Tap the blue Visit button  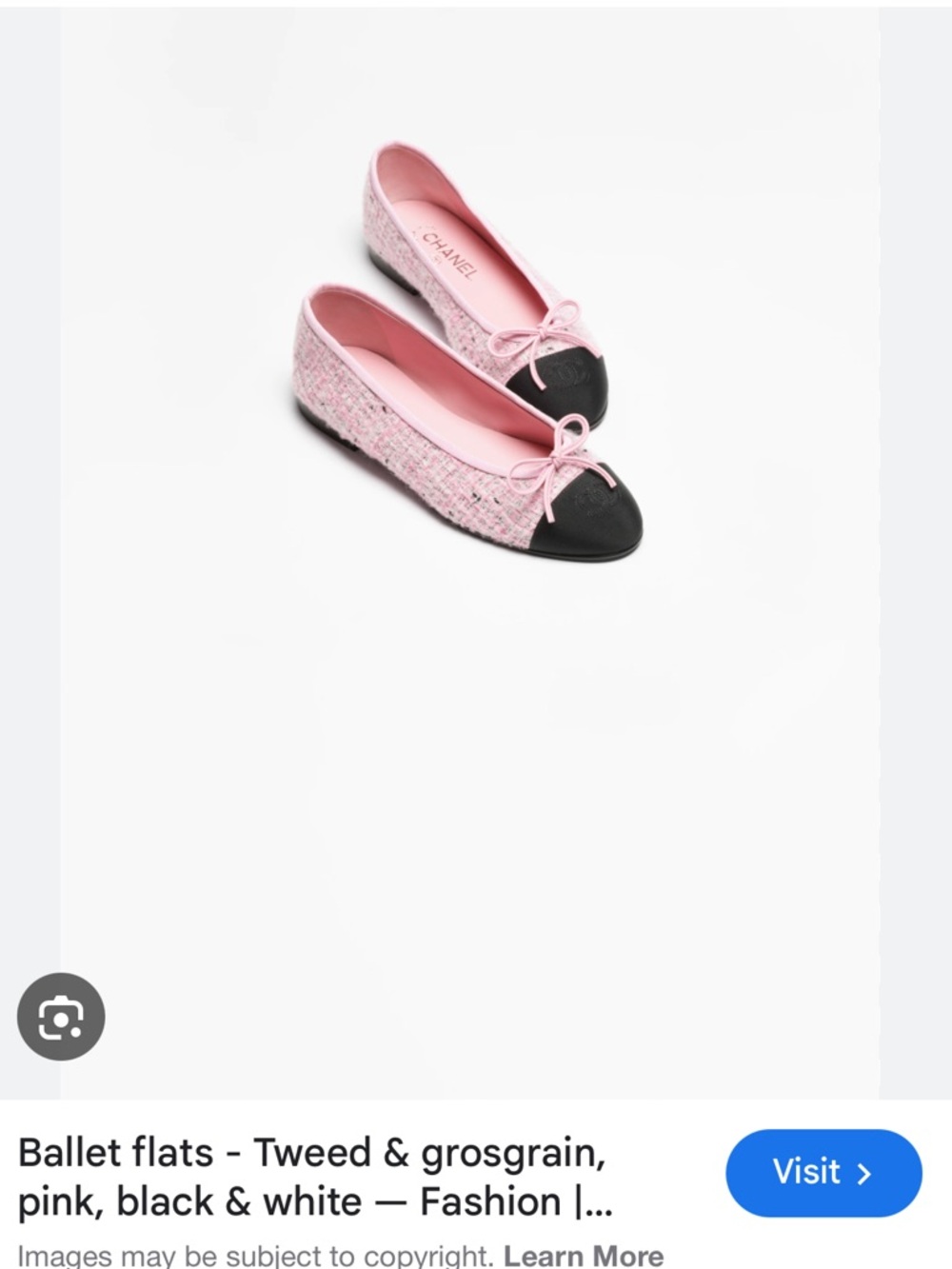823,1172
